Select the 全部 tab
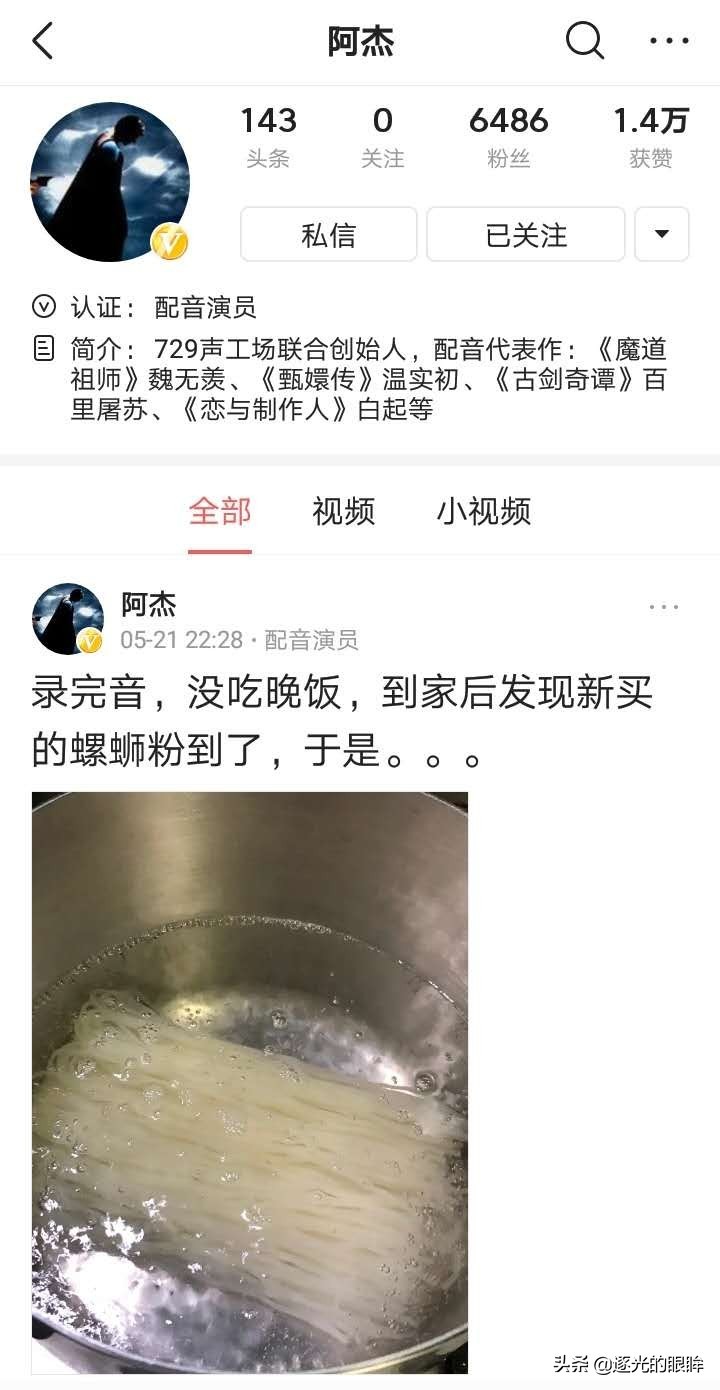The height and width of the screenshot is (1390, 720). (x=220, y=511)
